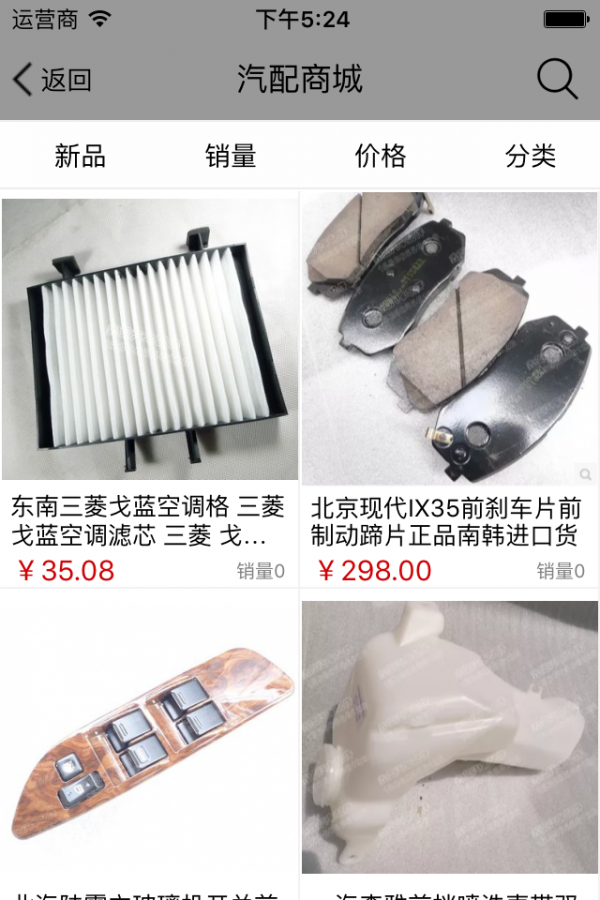View the white plastic tank product
Screen dimensions: 600x900
(450, 740)
